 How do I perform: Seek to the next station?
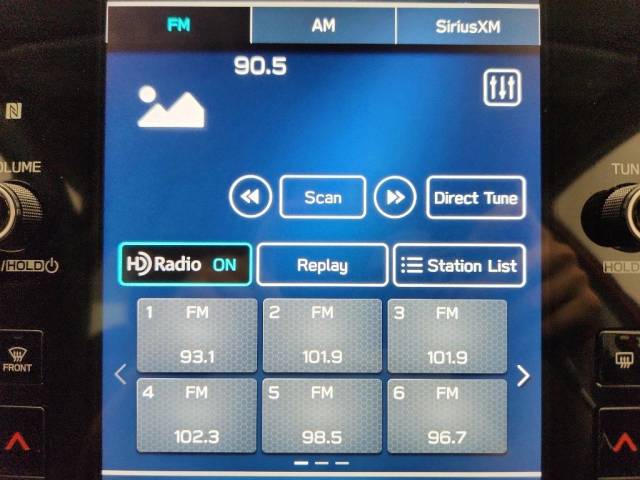[x=394, y=197]
